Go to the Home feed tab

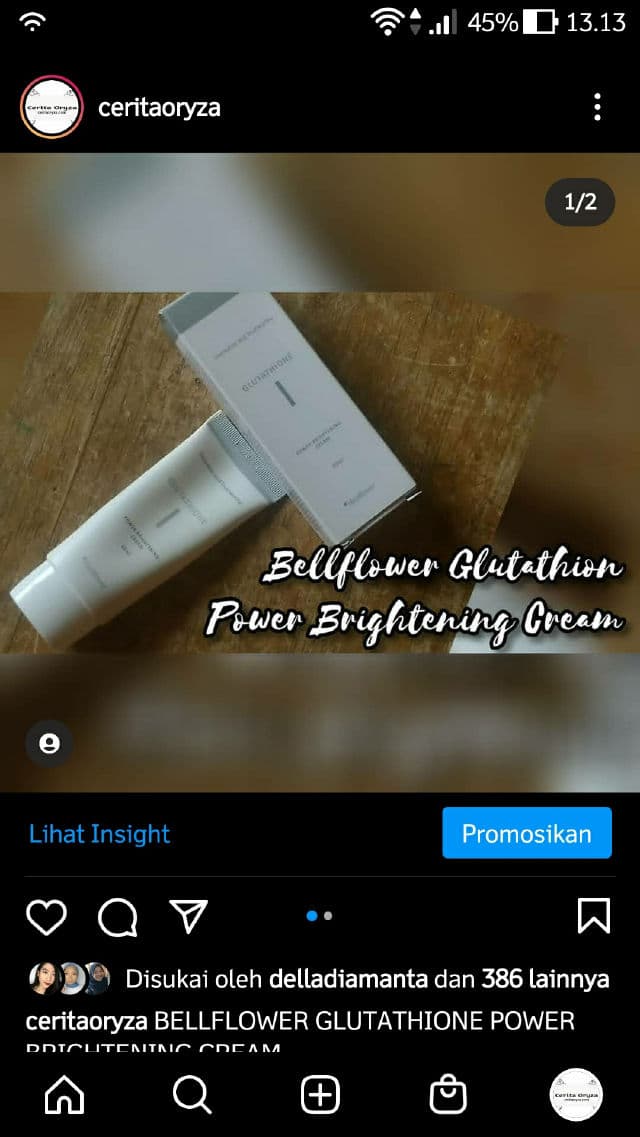click(64, 1095)
